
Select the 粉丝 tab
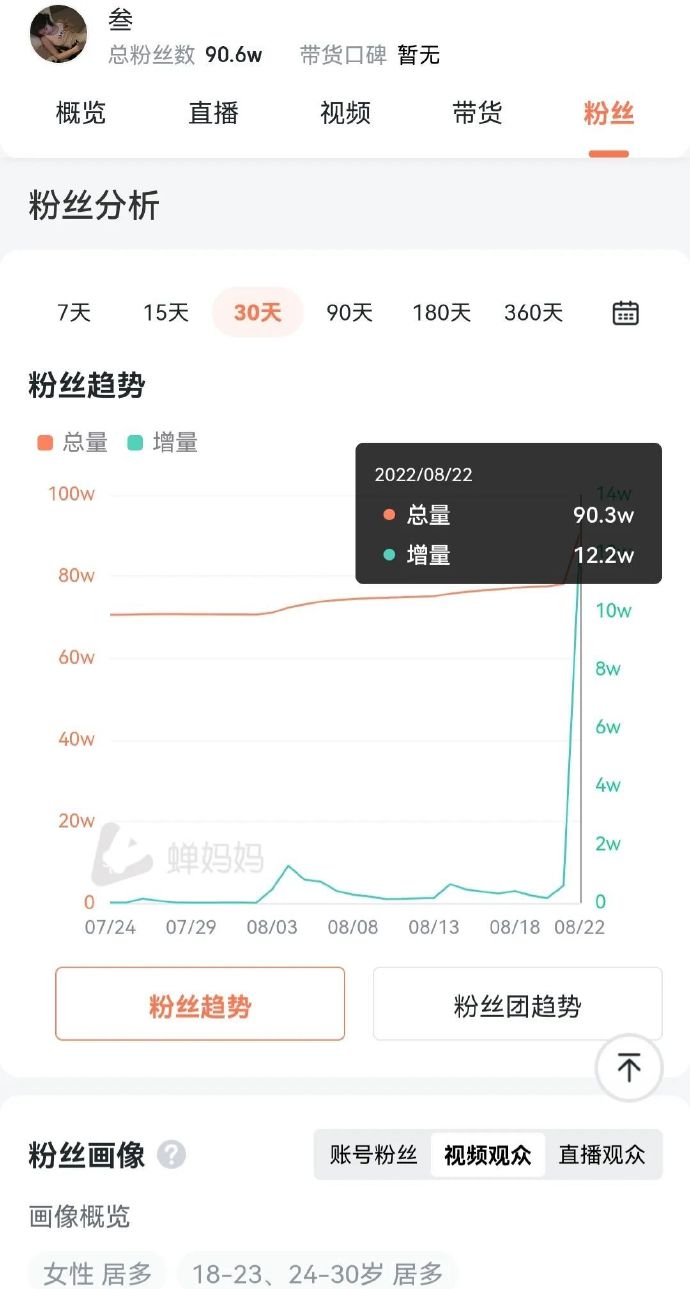609,113
